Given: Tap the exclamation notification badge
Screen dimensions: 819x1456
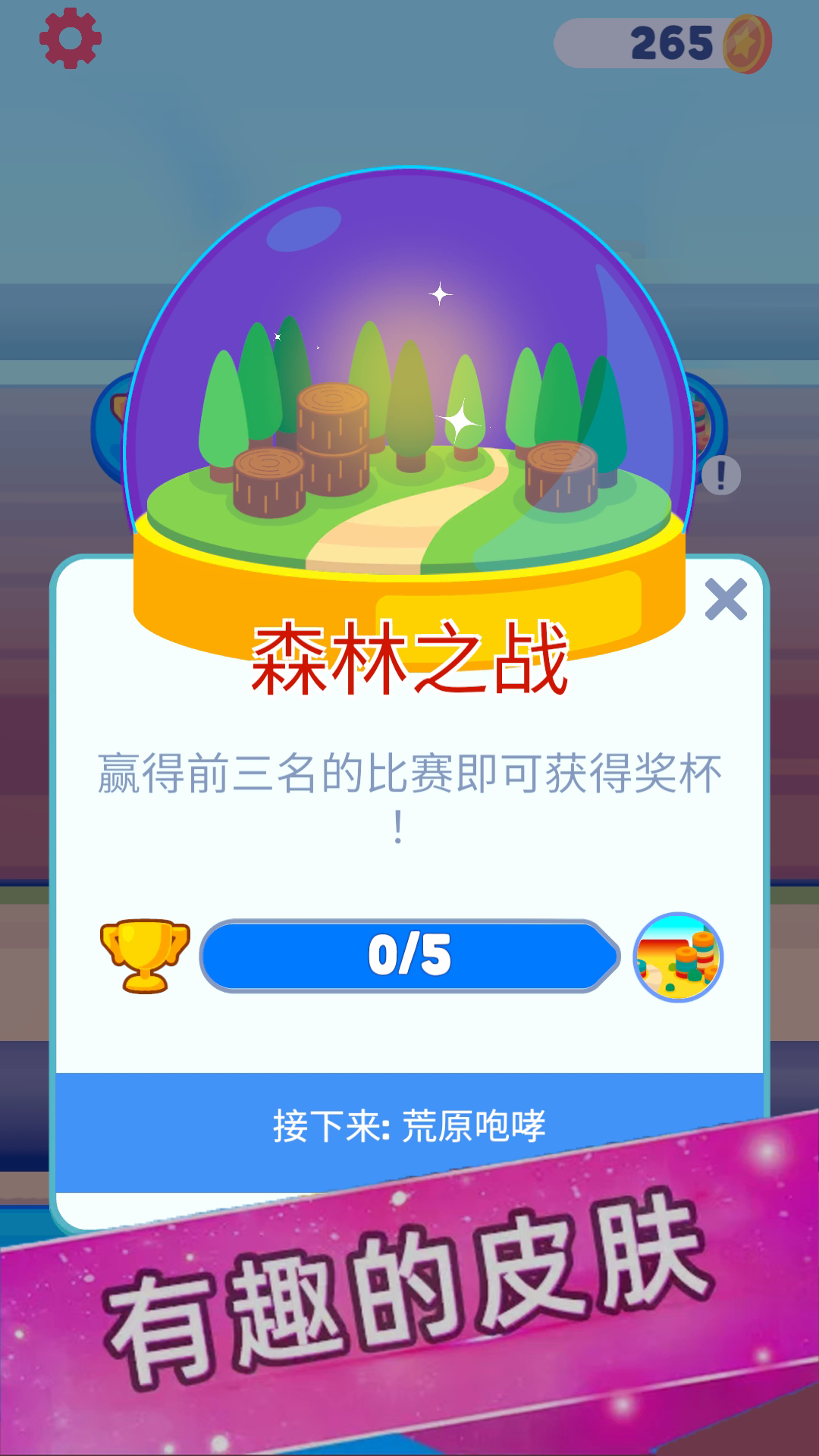Looking at the screenshot, I should (722, 474).
